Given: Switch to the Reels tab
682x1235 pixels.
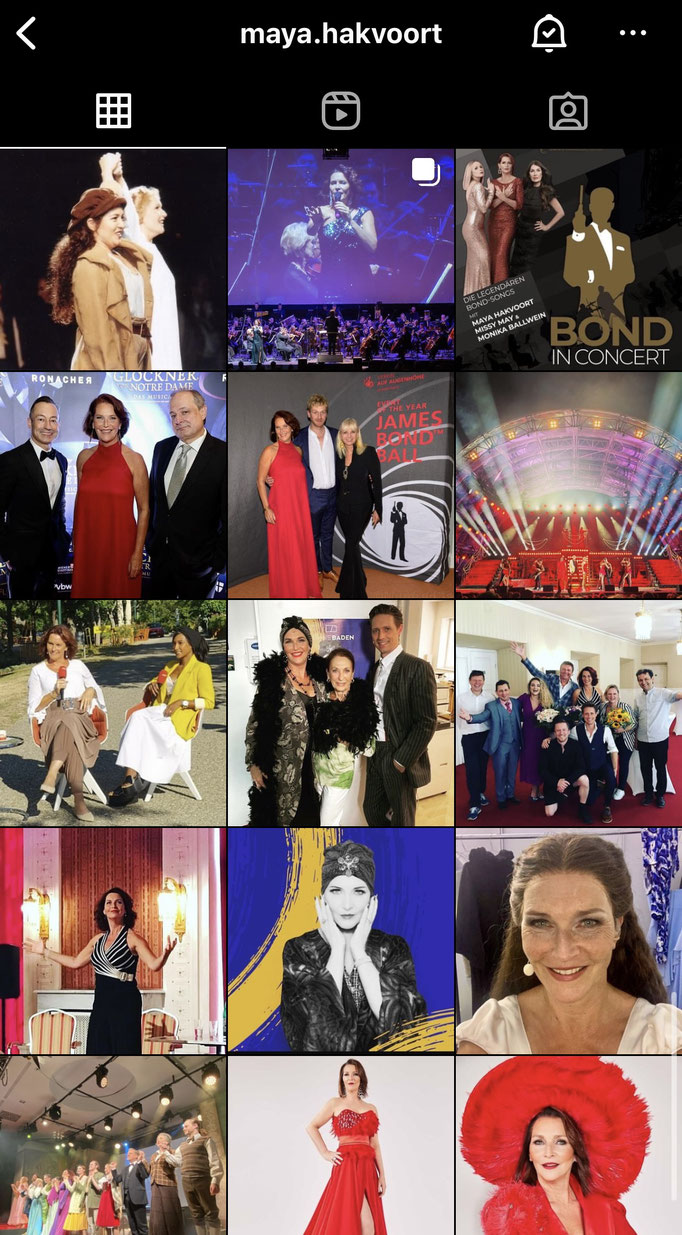Looking at the screenshot, I should (340, 111).
